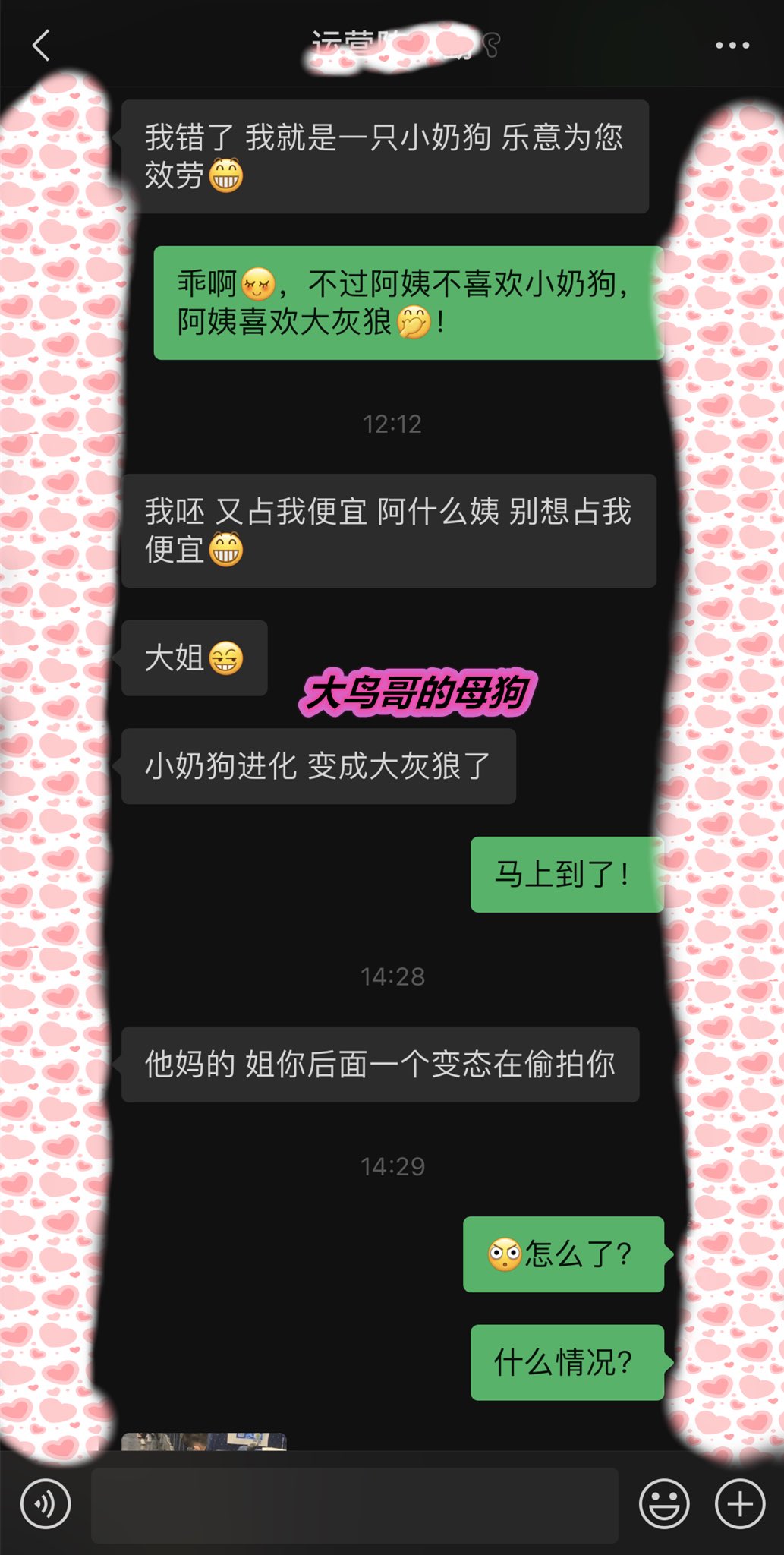The image size is (784, 1555).
Task: Tap the message text field
Action: pyautogui.click(x=355, y=1503)
